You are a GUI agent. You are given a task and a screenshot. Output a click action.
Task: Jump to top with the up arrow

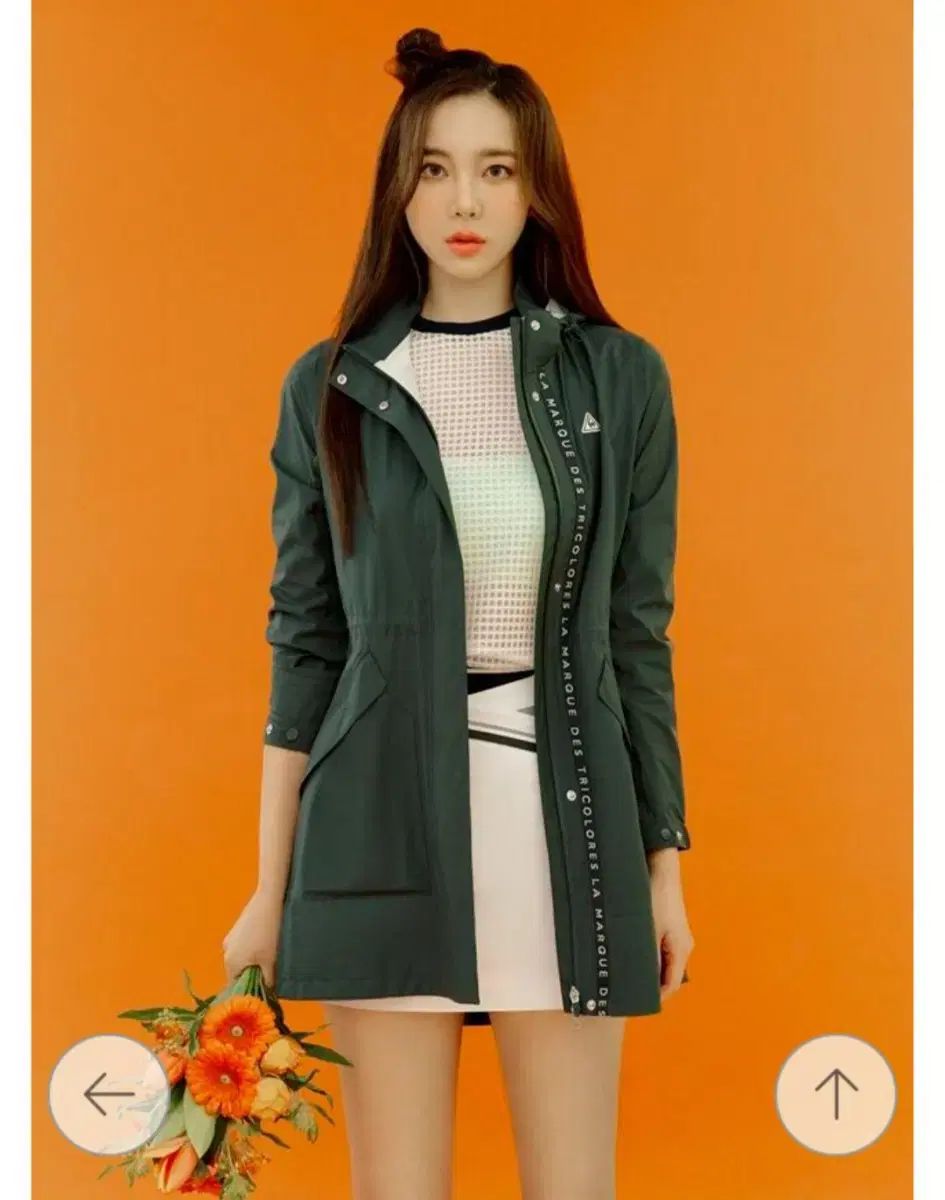point(836,1094)
